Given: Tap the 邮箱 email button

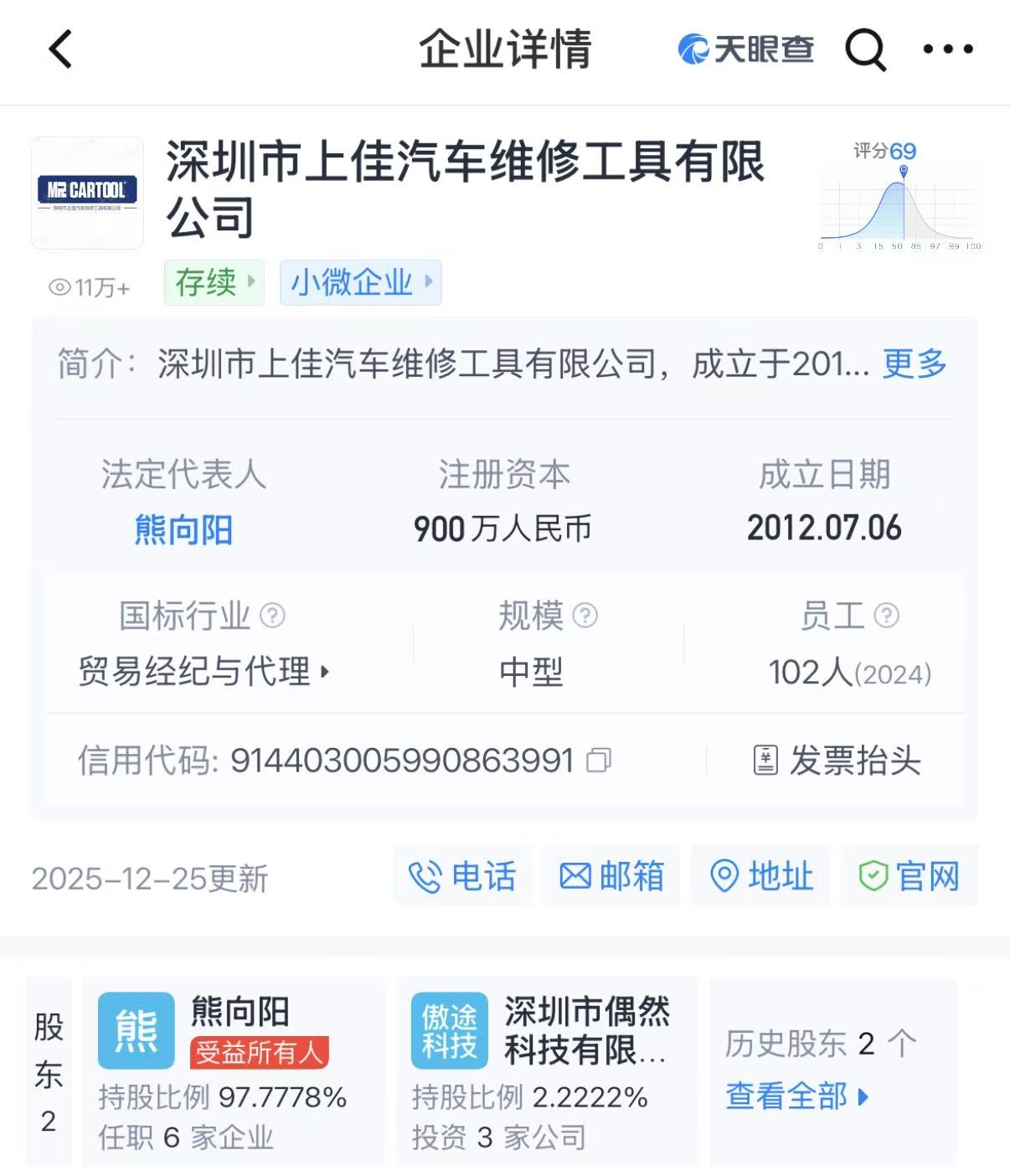Looking at the screenshot, I should pos(611,877).
